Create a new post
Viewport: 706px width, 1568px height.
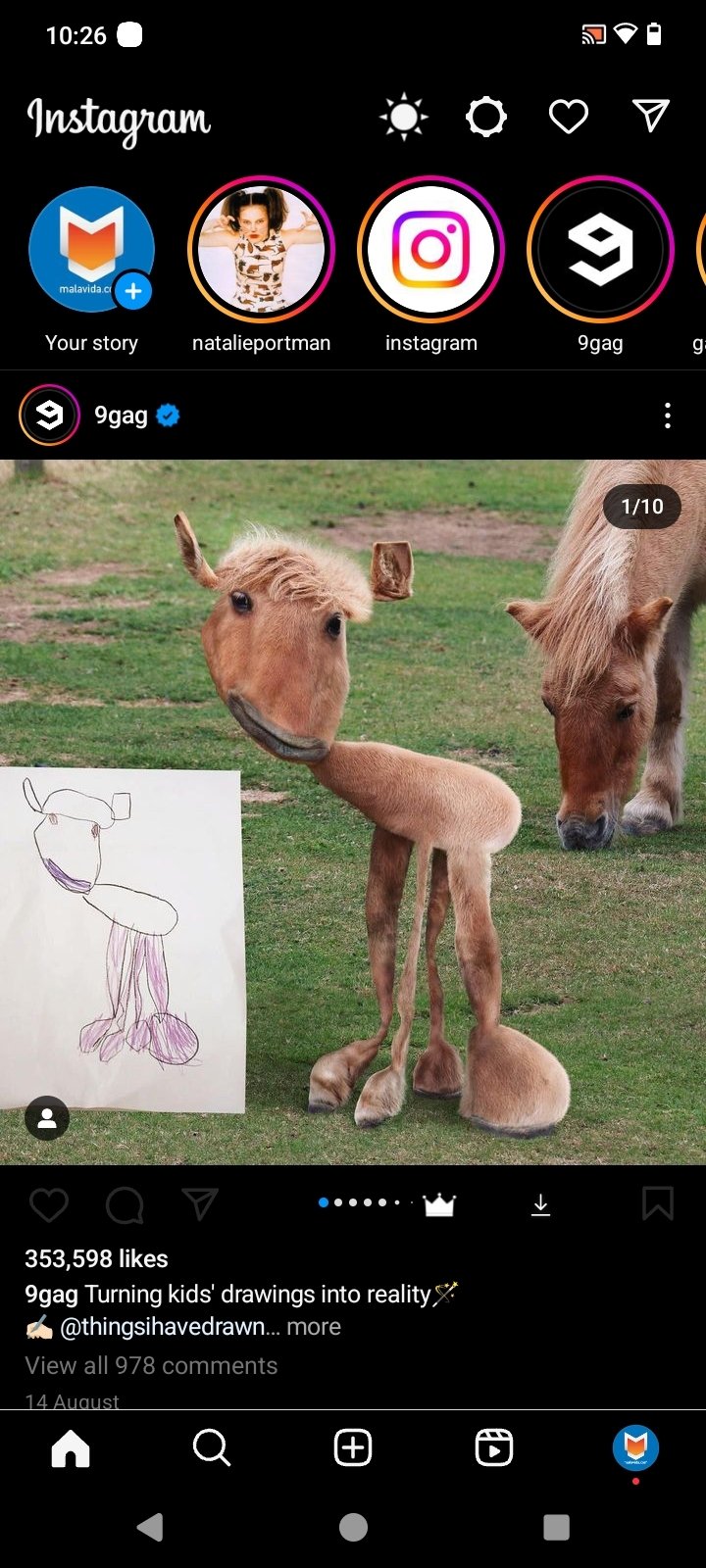[x=353, y=1447]
